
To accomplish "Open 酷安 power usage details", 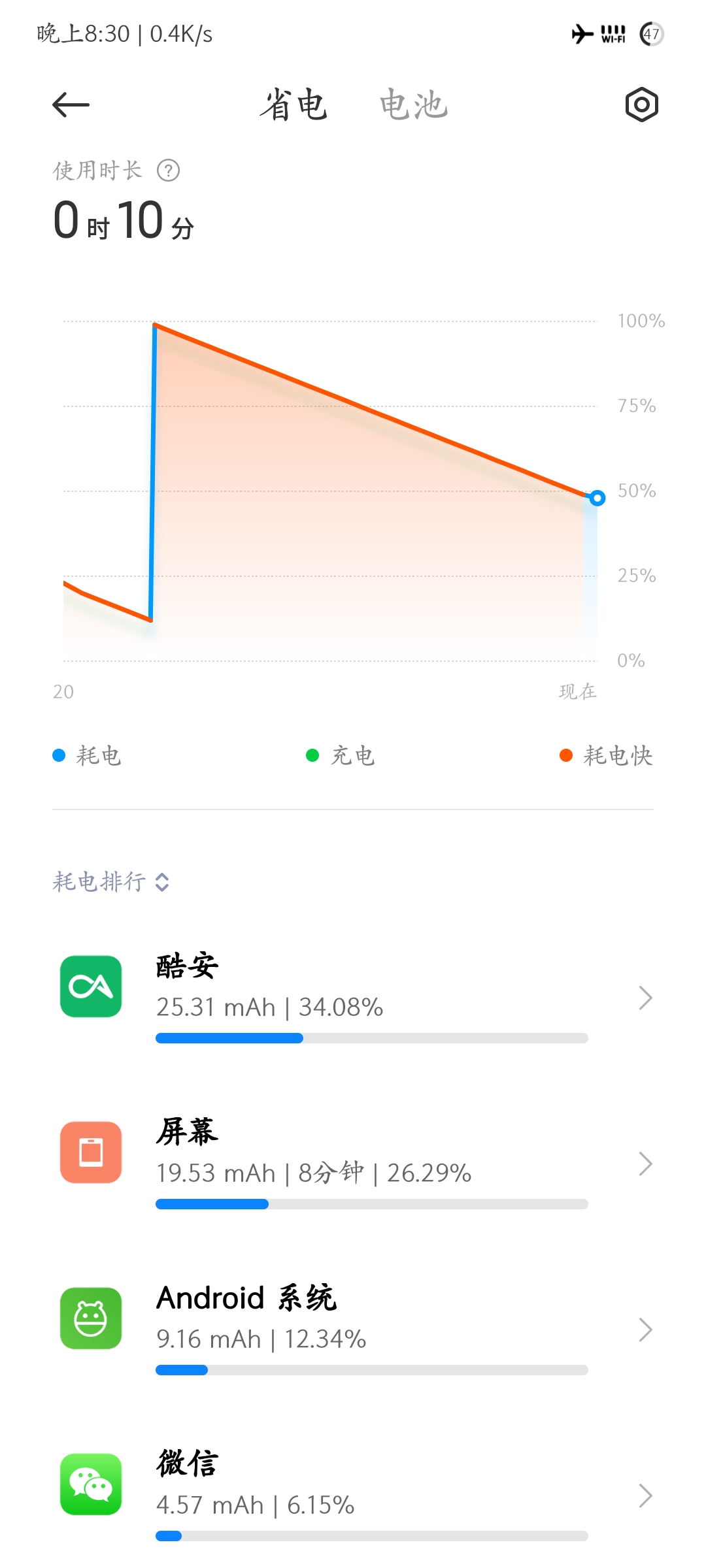I will coord(353,996).
